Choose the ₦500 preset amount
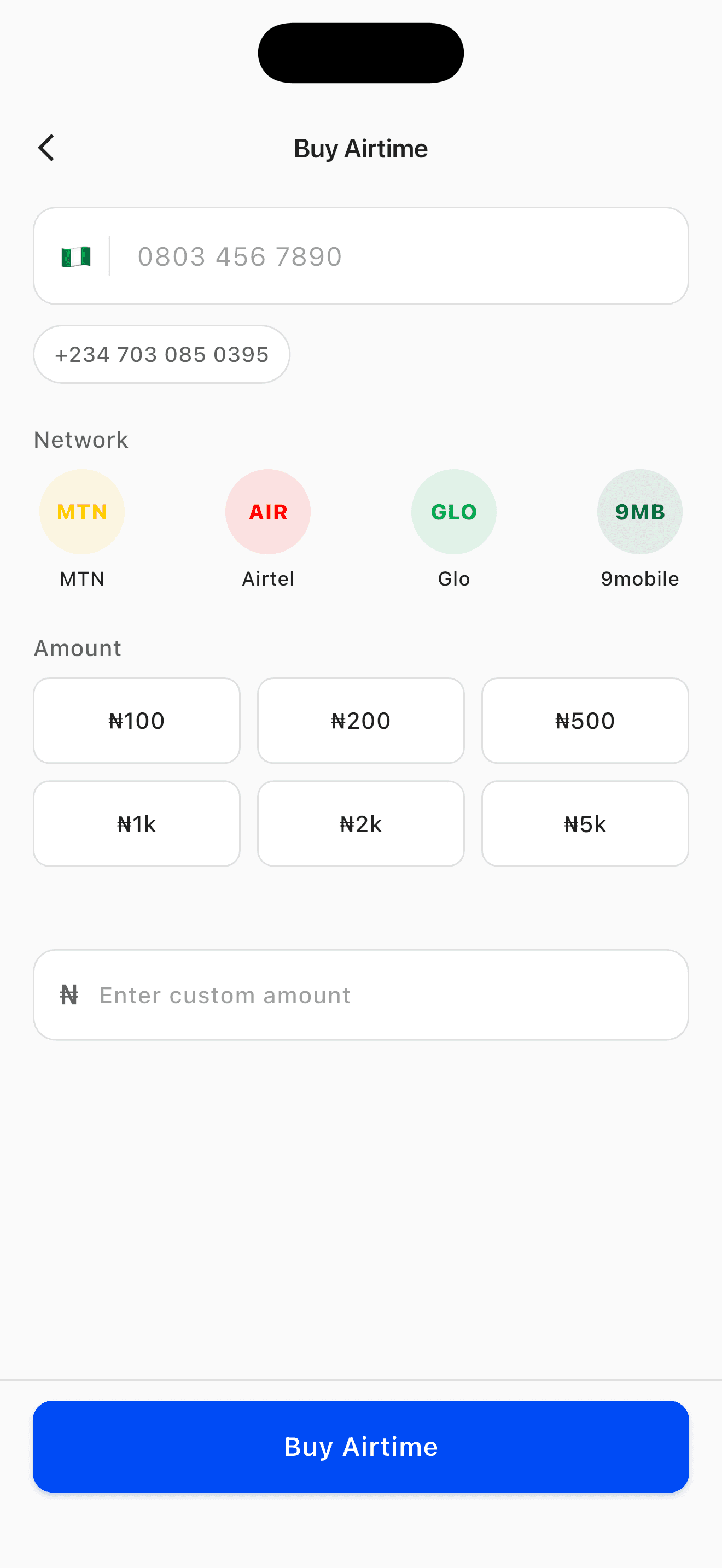 pyautogui.click(x=584, y=720)
